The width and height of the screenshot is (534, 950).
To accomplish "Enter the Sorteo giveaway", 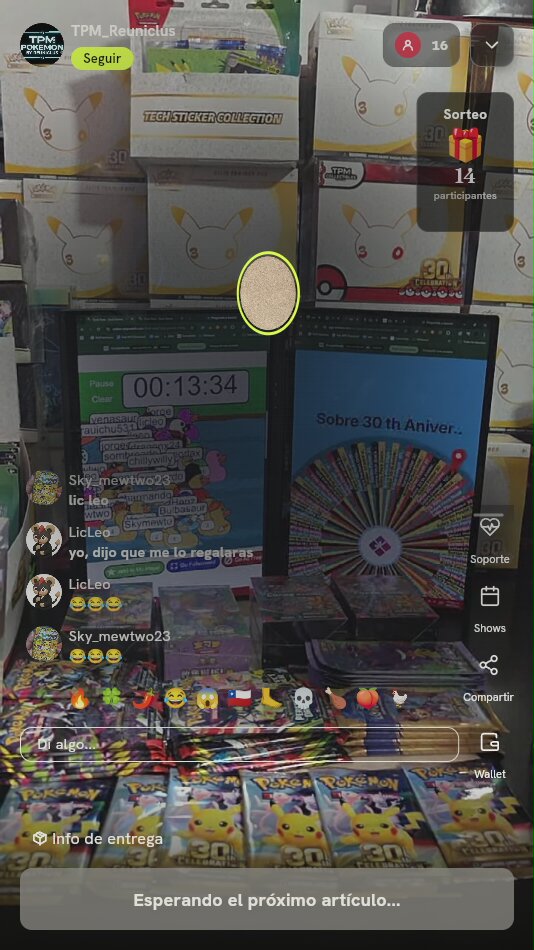I will (x=465, y=161).
